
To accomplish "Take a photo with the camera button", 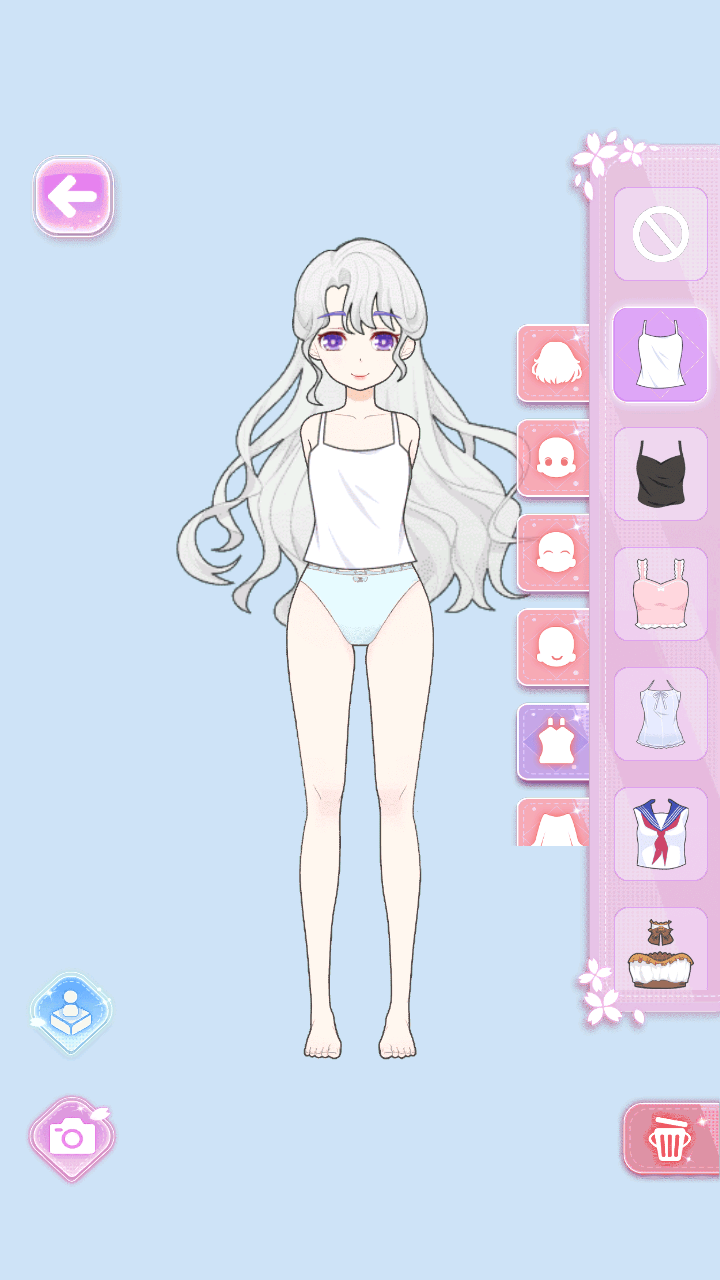I will (x=72, y=1137).
